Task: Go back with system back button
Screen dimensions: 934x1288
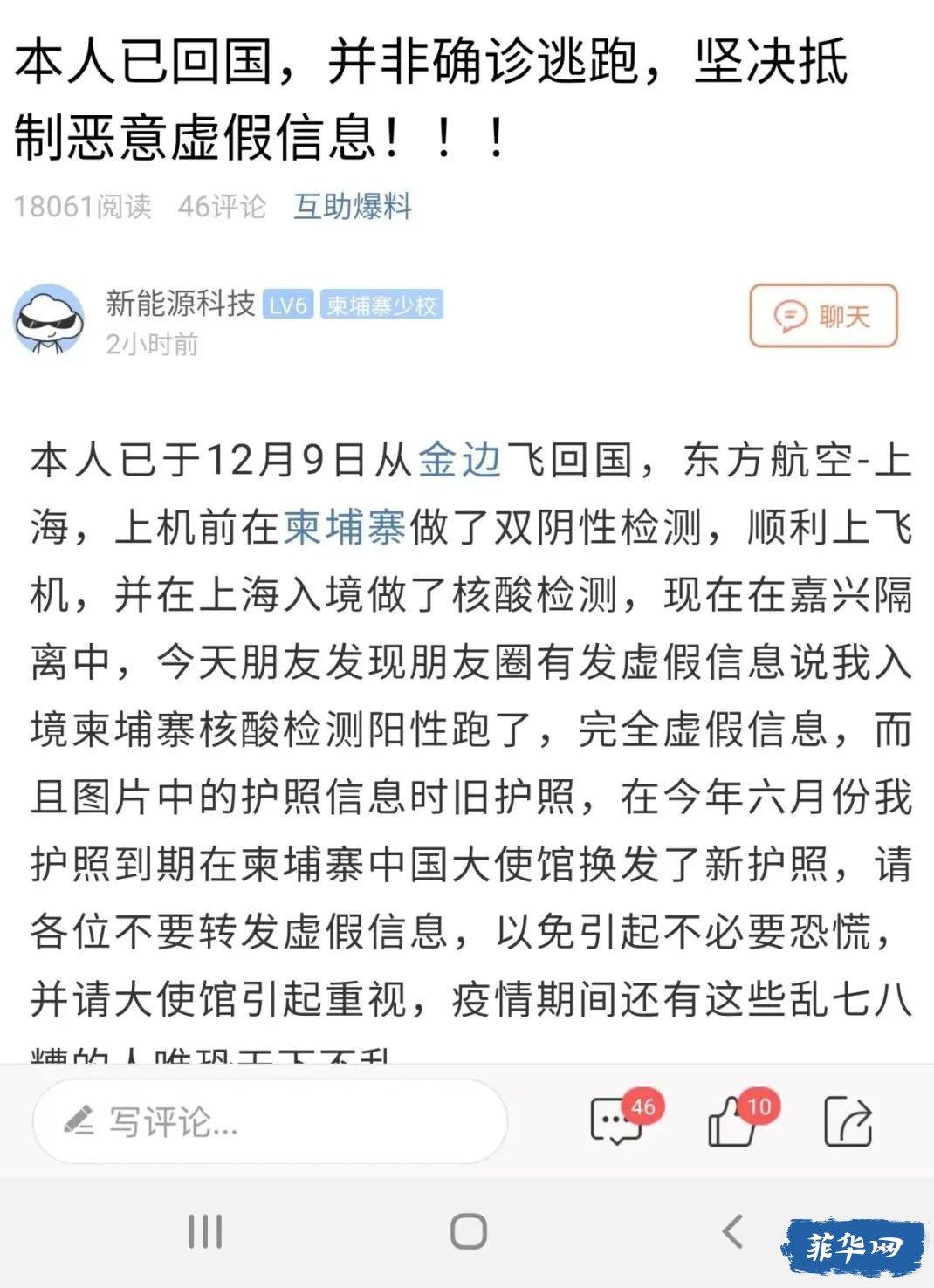Action: click(x=732, y=1231)
